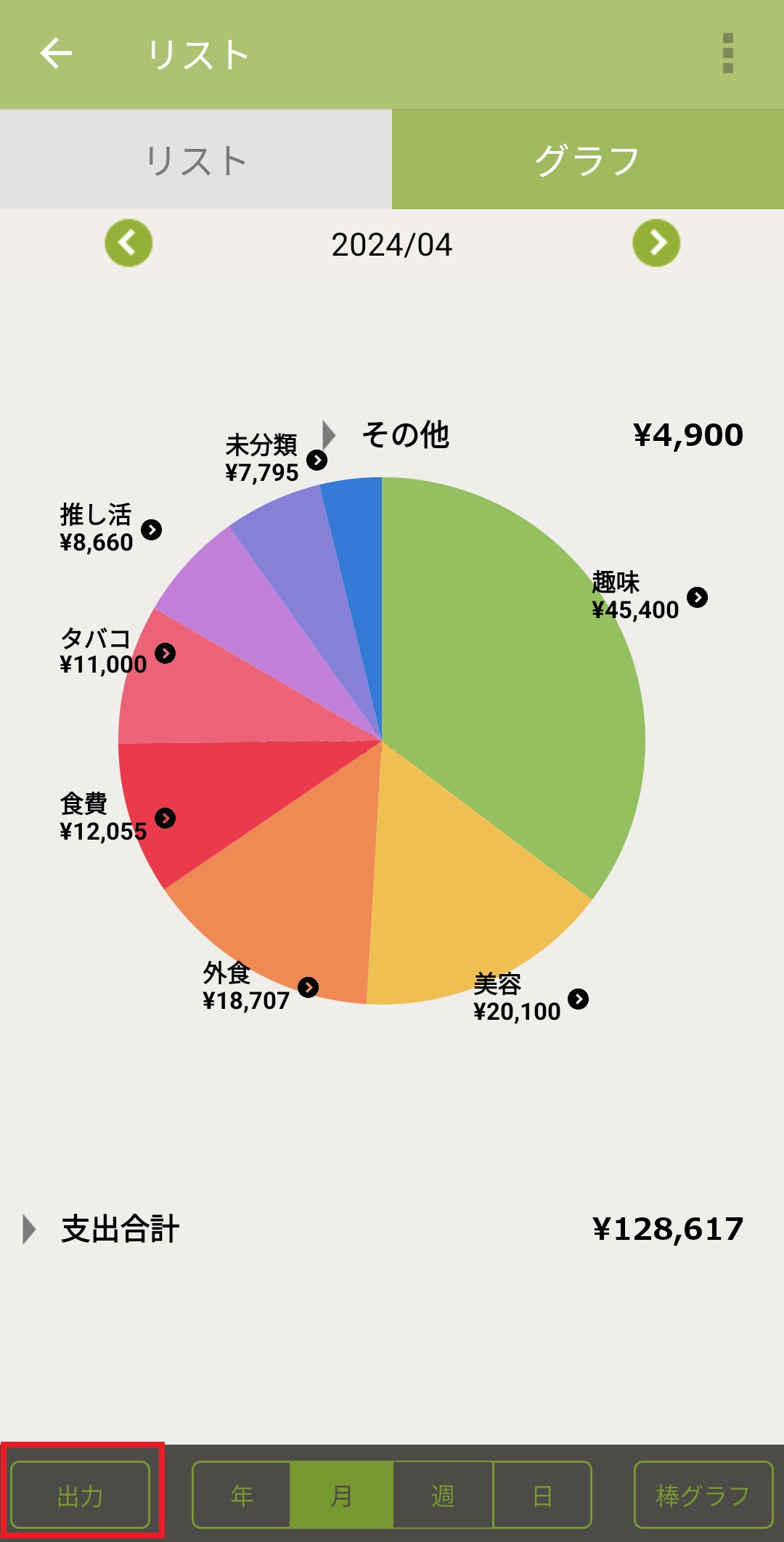View 外食 ¥18,707 breakdown

pos(309,987)
